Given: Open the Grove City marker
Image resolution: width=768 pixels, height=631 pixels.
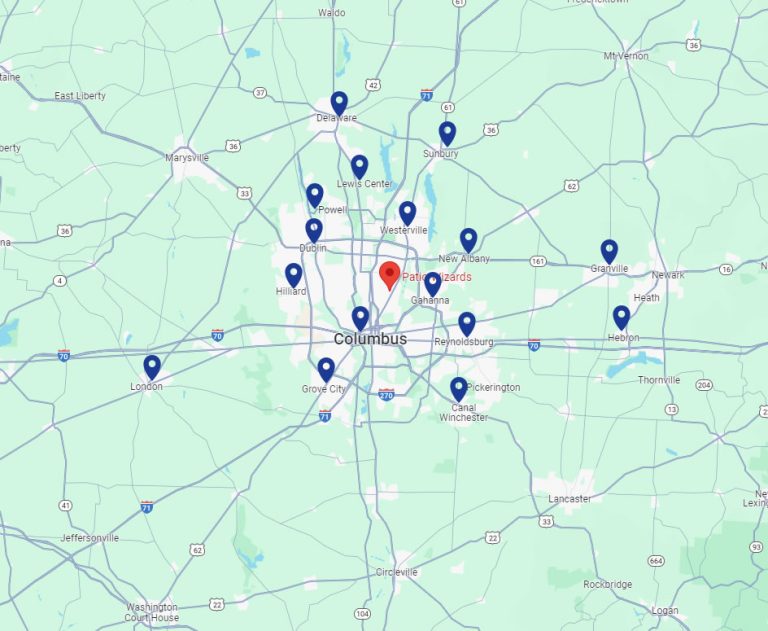Looking at the screenshot, I should (x=325, y=369).
